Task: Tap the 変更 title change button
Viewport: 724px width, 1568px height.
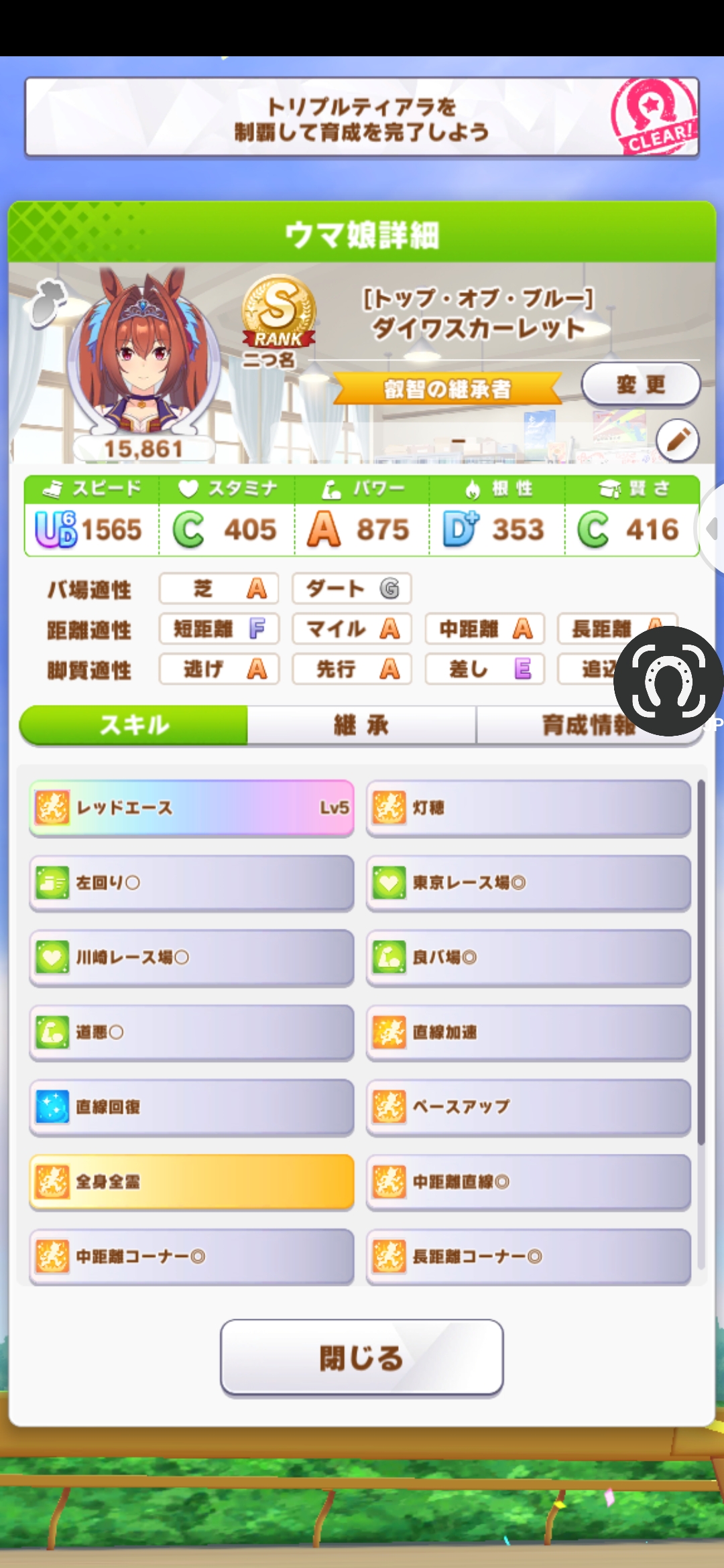Action: tap(640, 385)
